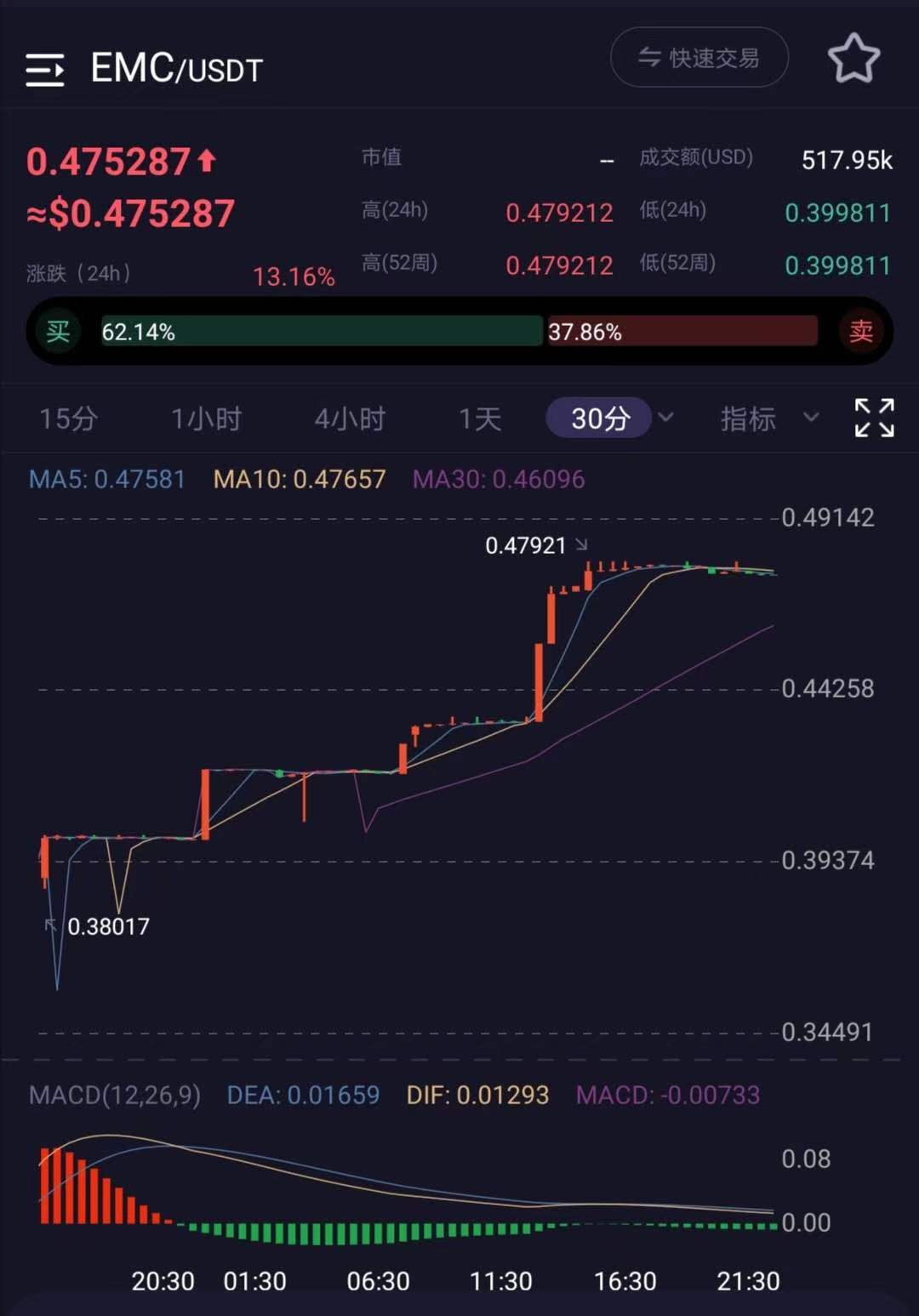Open the 指标 indicators dropdown
The image size is (919, 1316).
pyautogui.click(x=768, y=419)
